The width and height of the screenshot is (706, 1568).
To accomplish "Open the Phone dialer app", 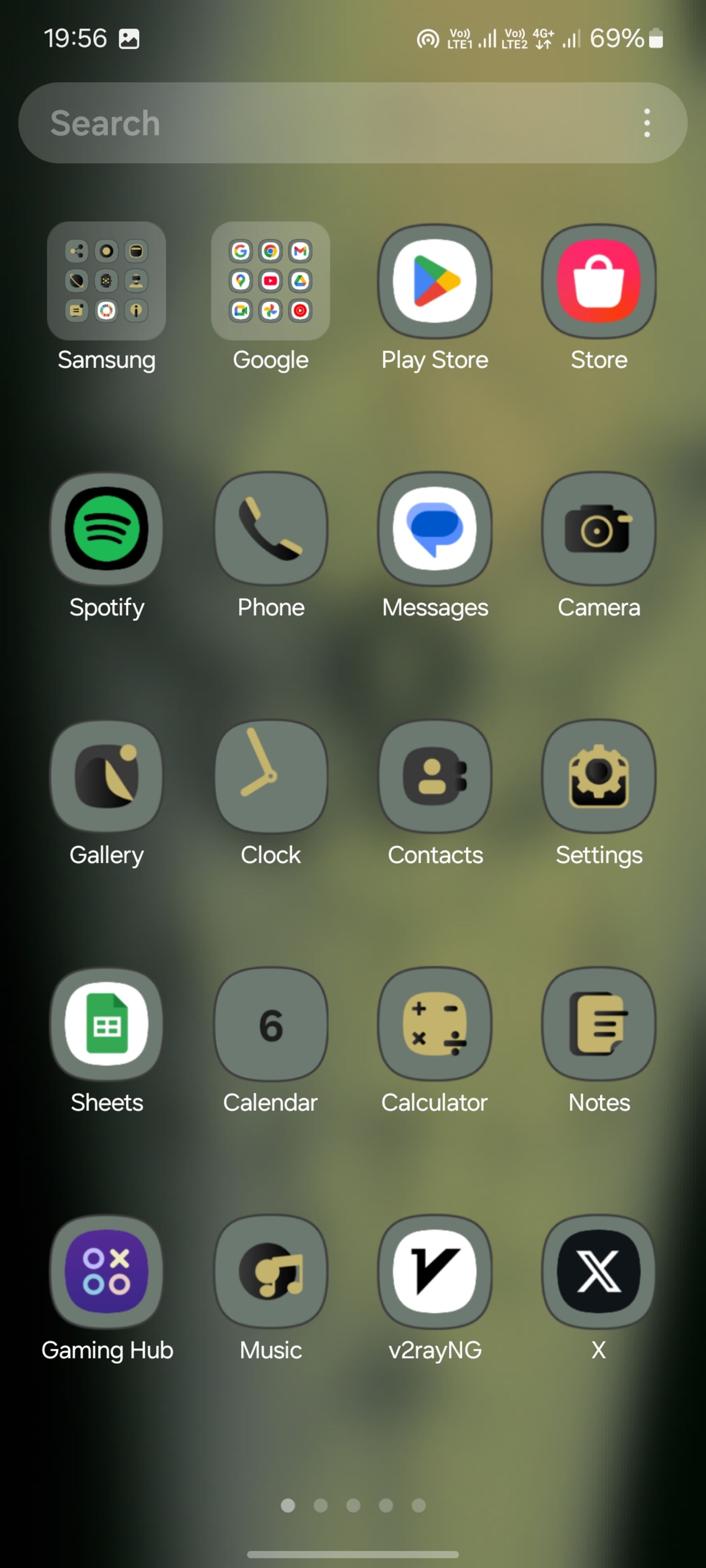I will [x=271, y=528].
